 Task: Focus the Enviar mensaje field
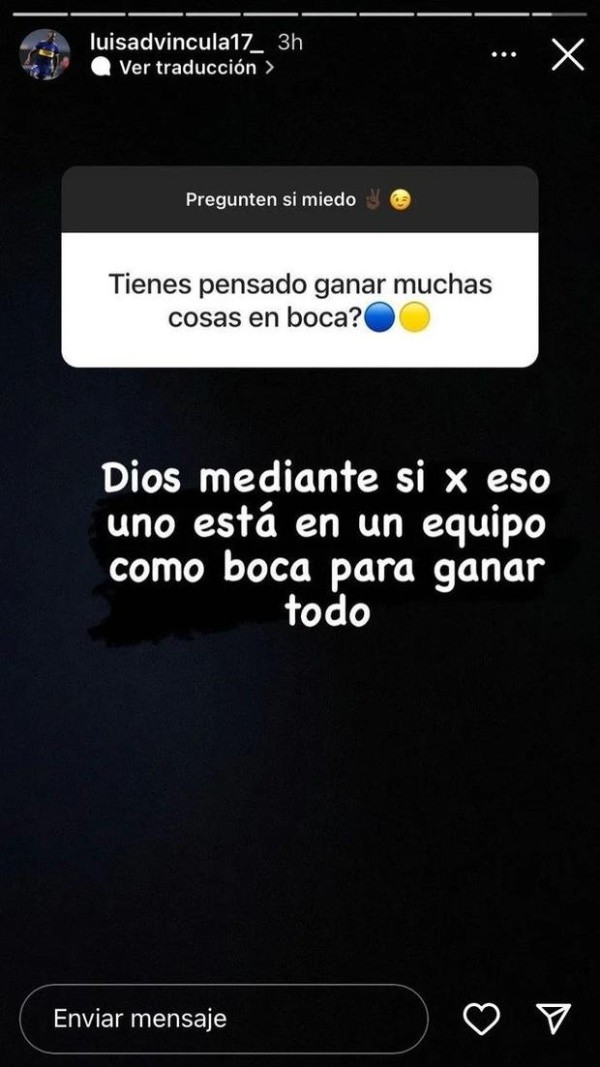[223, 1019]
